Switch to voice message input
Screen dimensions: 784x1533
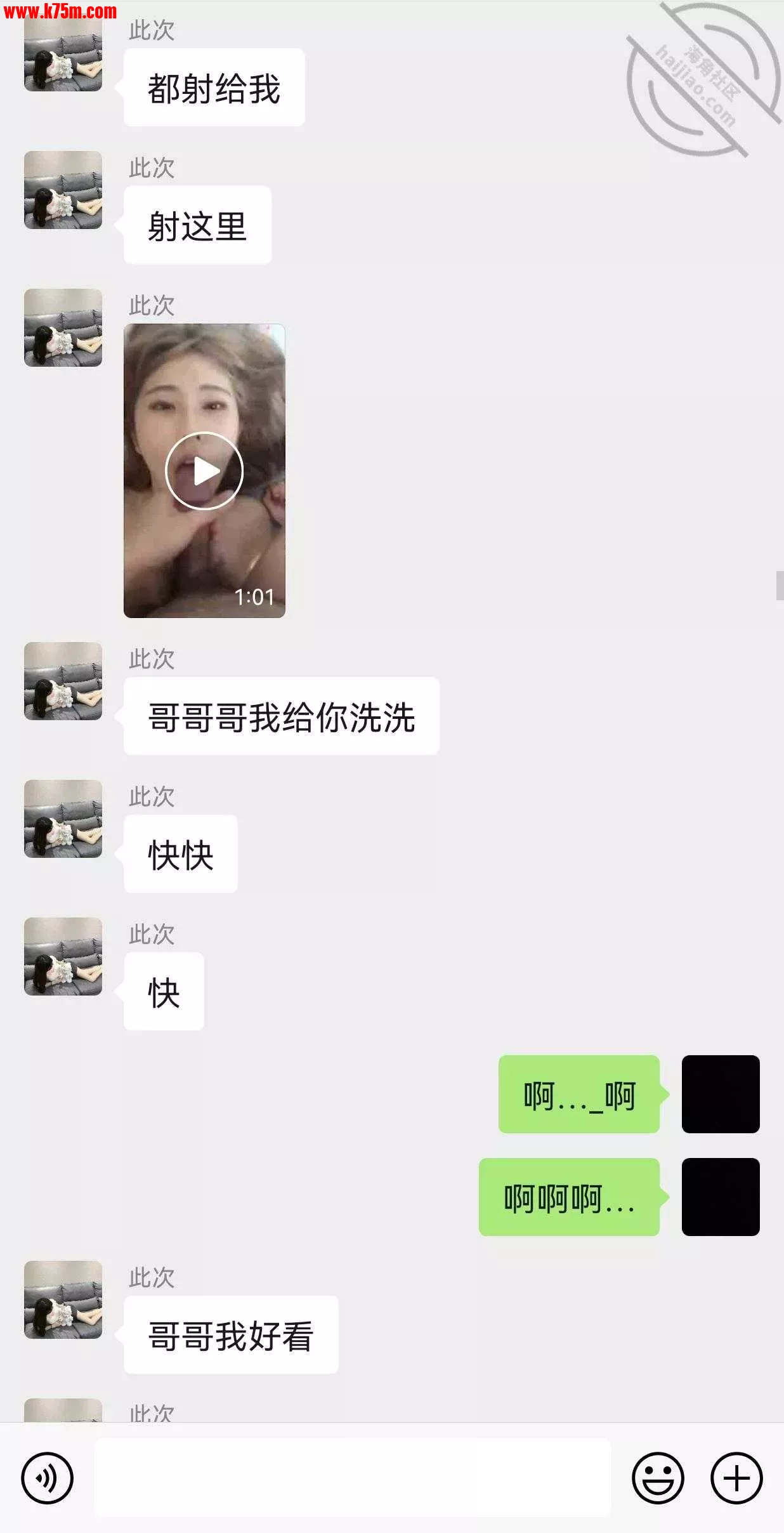[47, 1478]
